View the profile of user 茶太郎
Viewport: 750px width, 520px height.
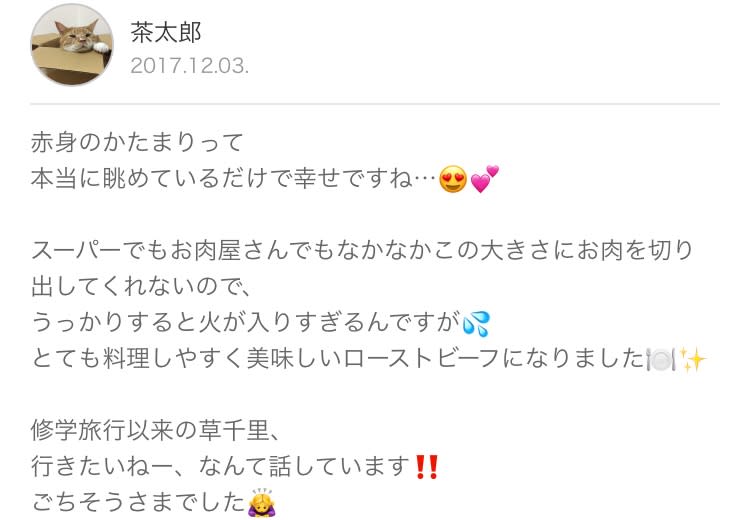coord(166,32)
